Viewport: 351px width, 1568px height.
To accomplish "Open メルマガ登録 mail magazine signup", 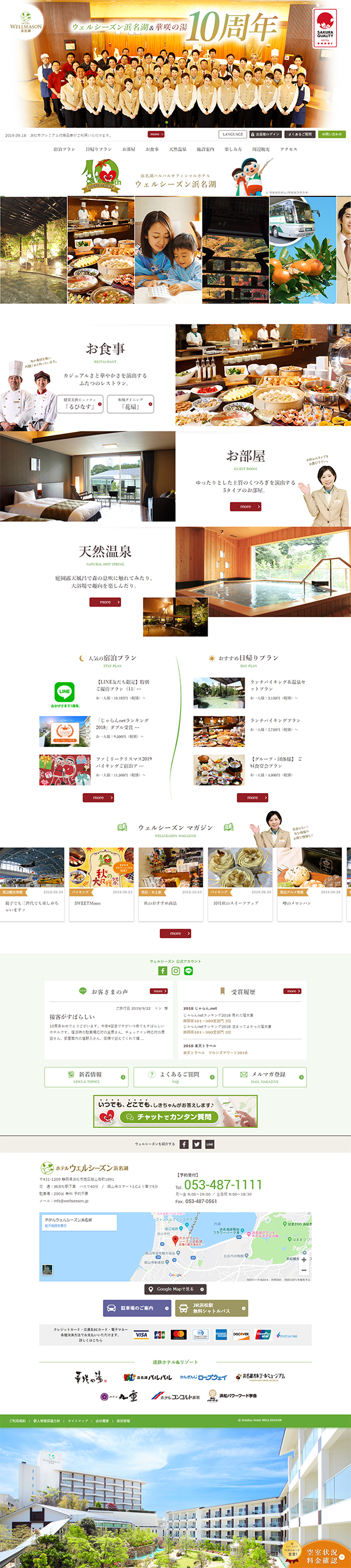I will pyautogui.click(x=264, y=1077).
